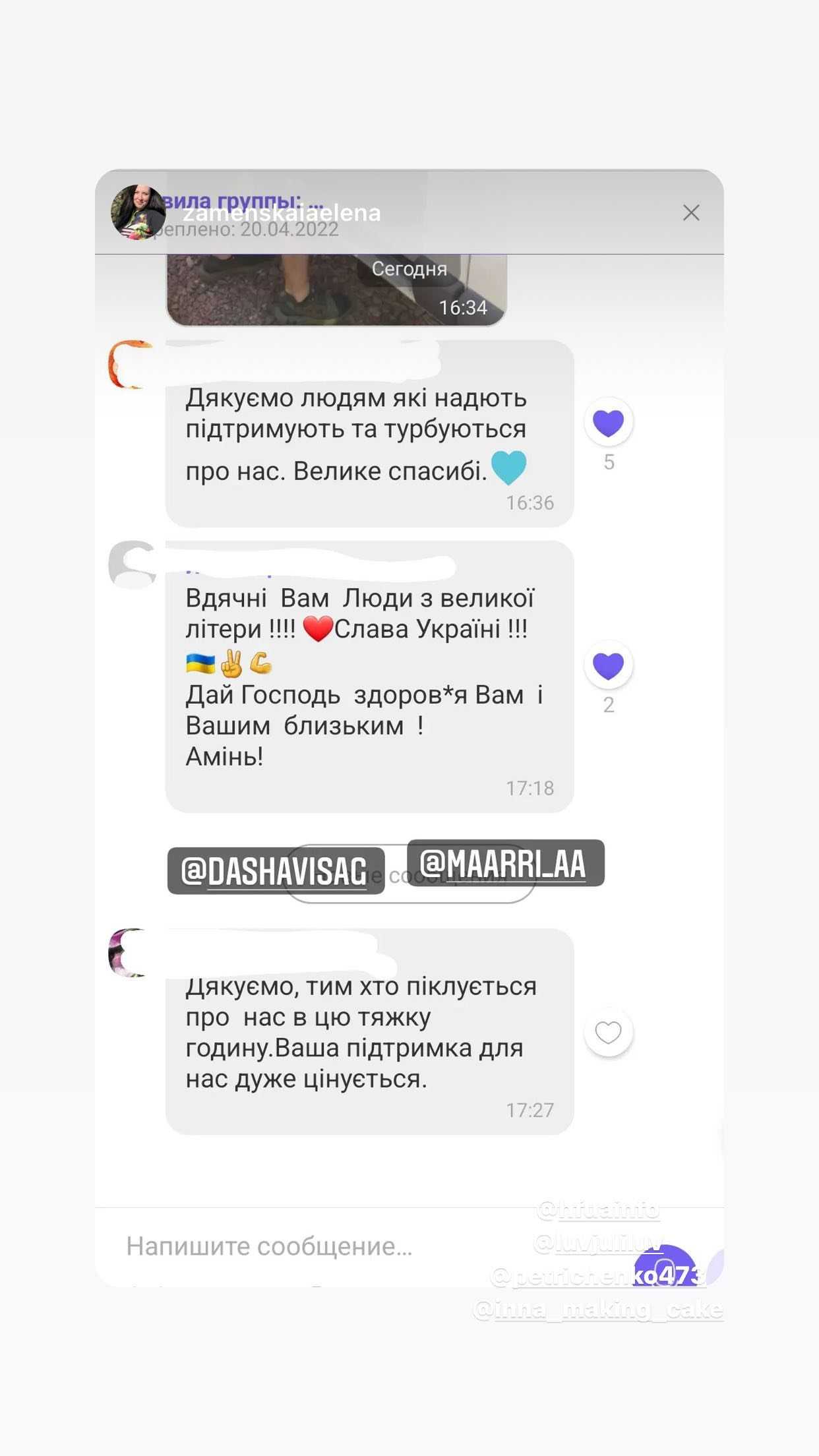Open zamenskaiaelena's profile from the avatar
The height and width of the screenshot is (1456, 819).
click(138, 212)
